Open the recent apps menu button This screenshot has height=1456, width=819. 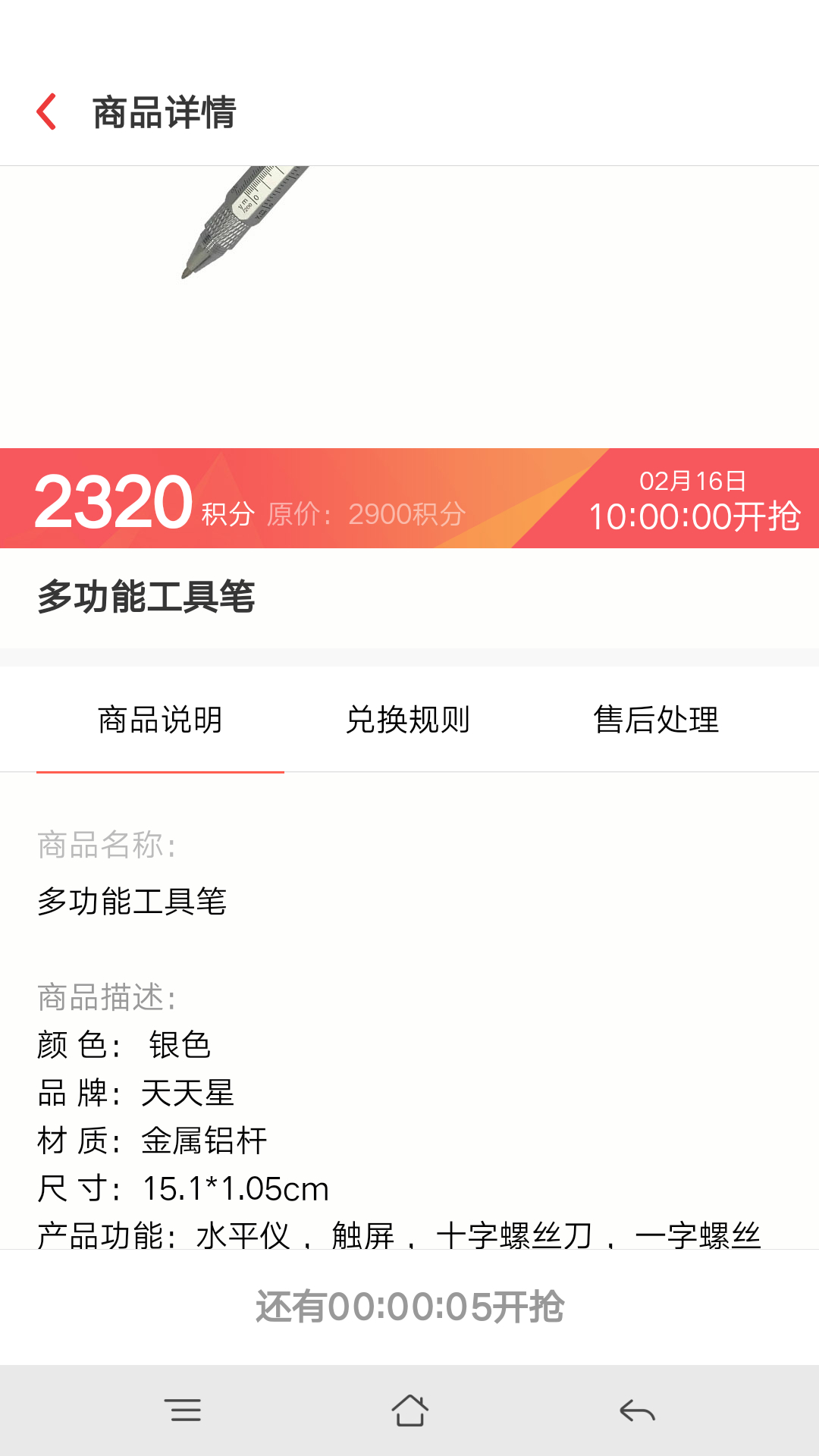pos(183,1410)
